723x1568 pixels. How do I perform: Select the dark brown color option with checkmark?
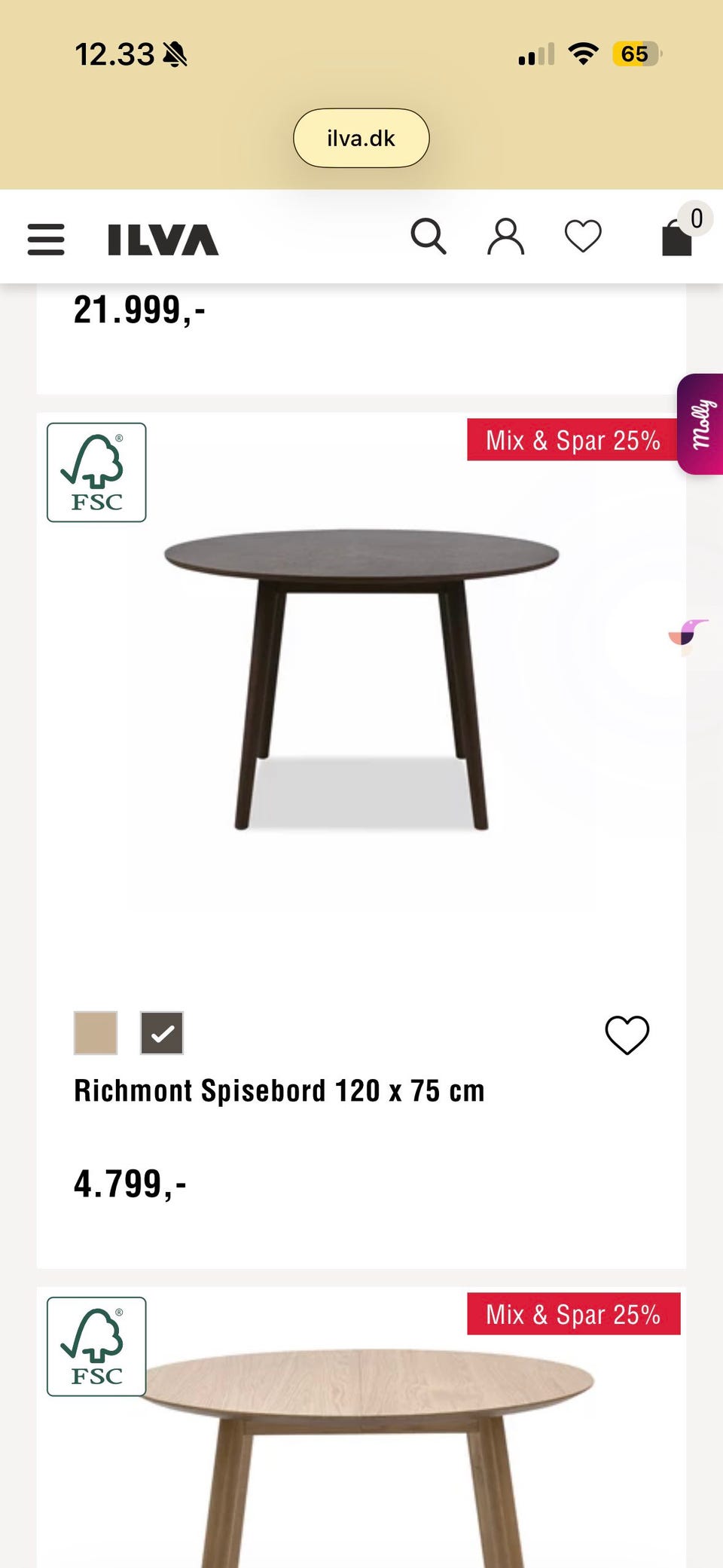point(163,1034)
